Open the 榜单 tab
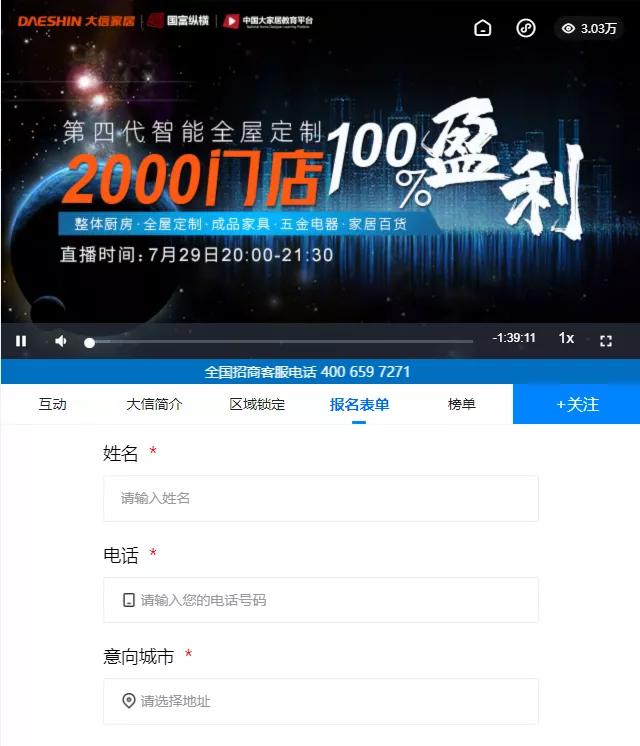The width and height of the screenshot is (640, 746). [x=462, y=404]
